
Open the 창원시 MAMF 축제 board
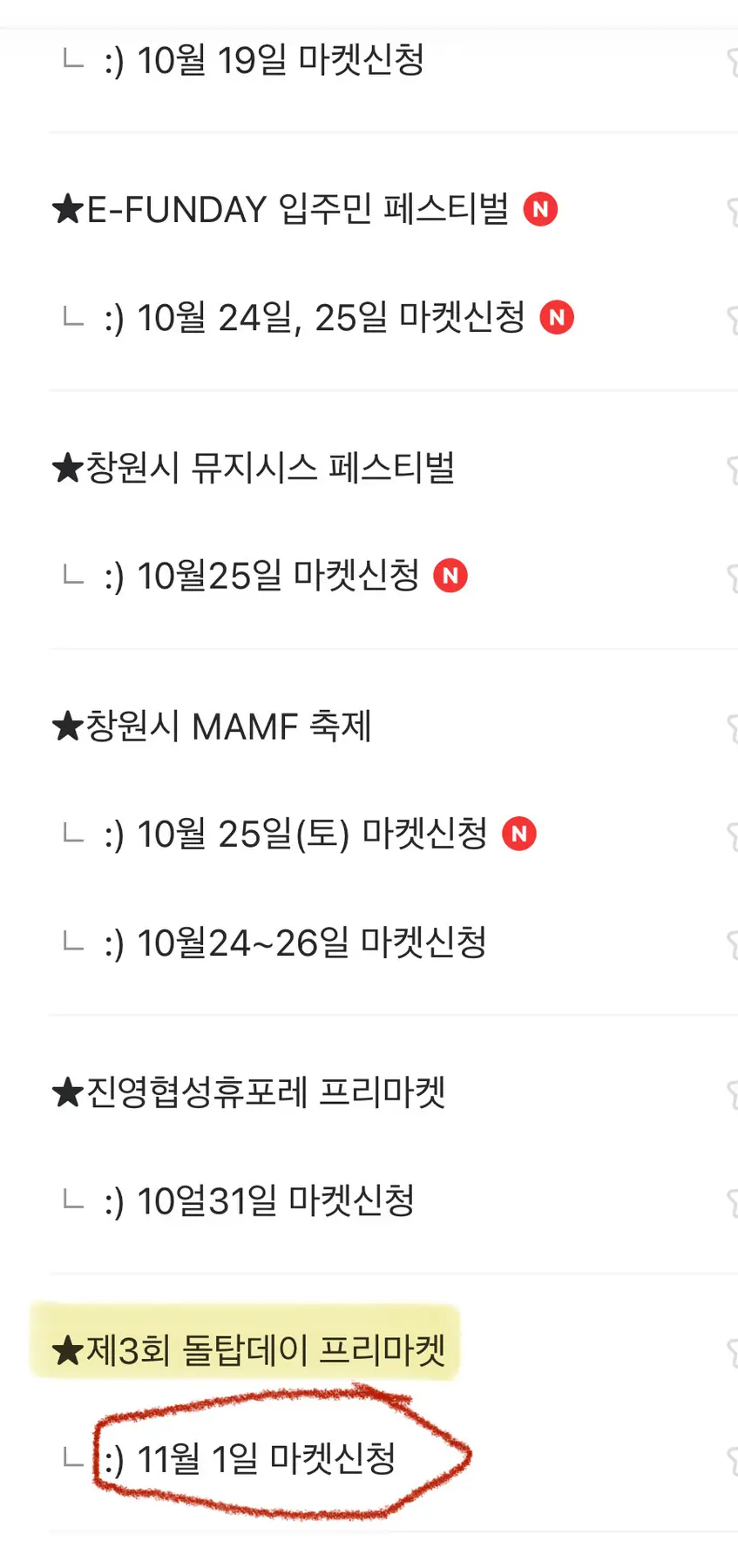point(213,726)
